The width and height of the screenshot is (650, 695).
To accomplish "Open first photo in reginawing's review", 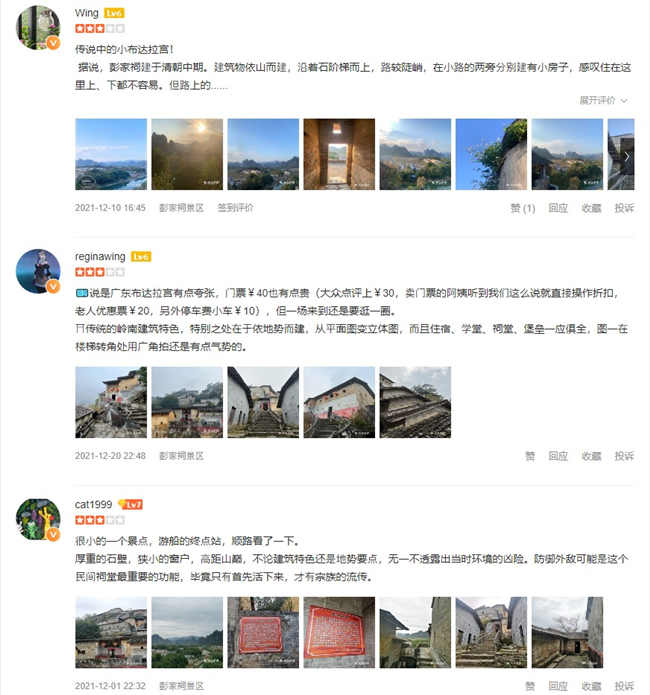I will 111,402.
